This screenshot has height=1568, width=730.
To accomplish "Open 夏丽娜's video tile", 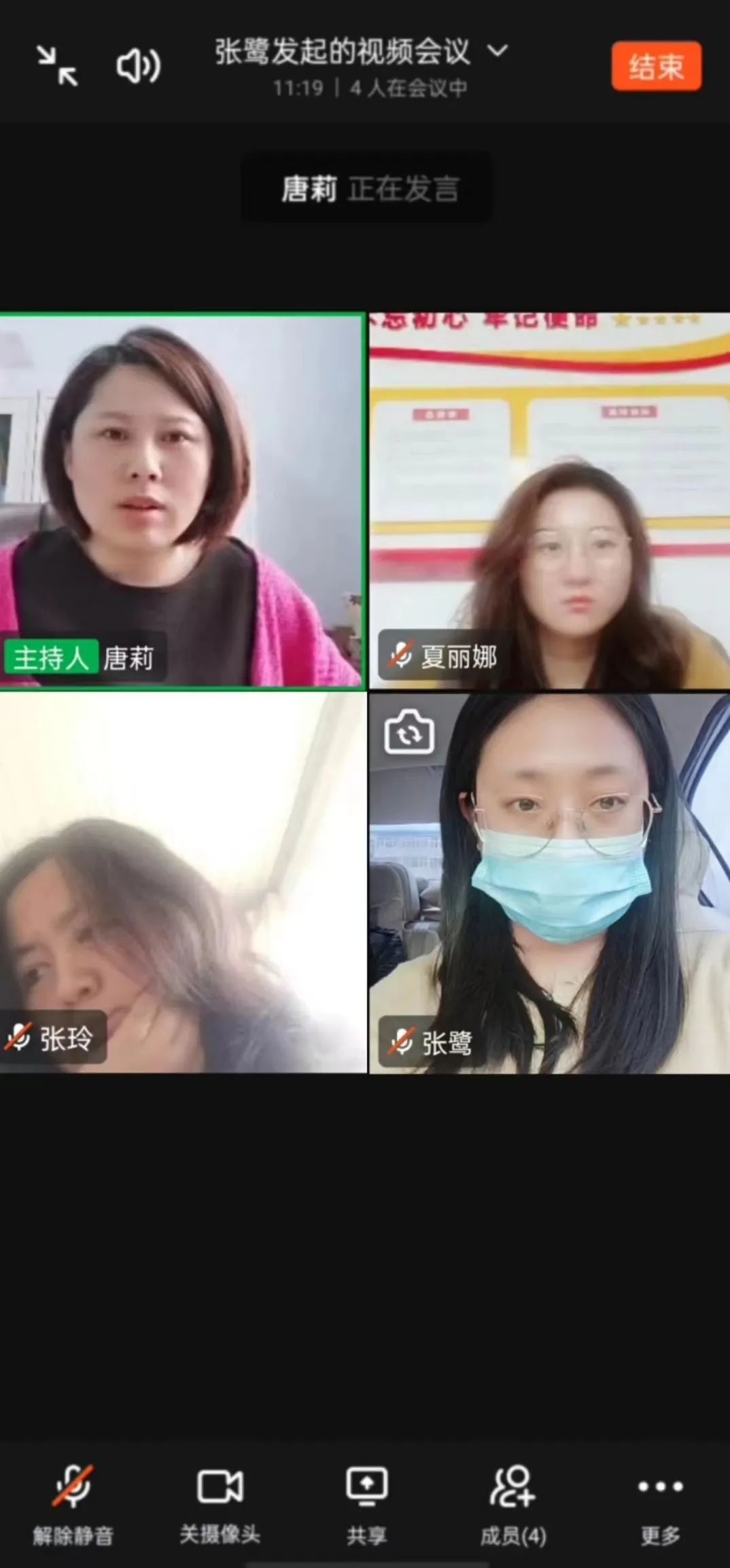I will click(x=549, y=501).
